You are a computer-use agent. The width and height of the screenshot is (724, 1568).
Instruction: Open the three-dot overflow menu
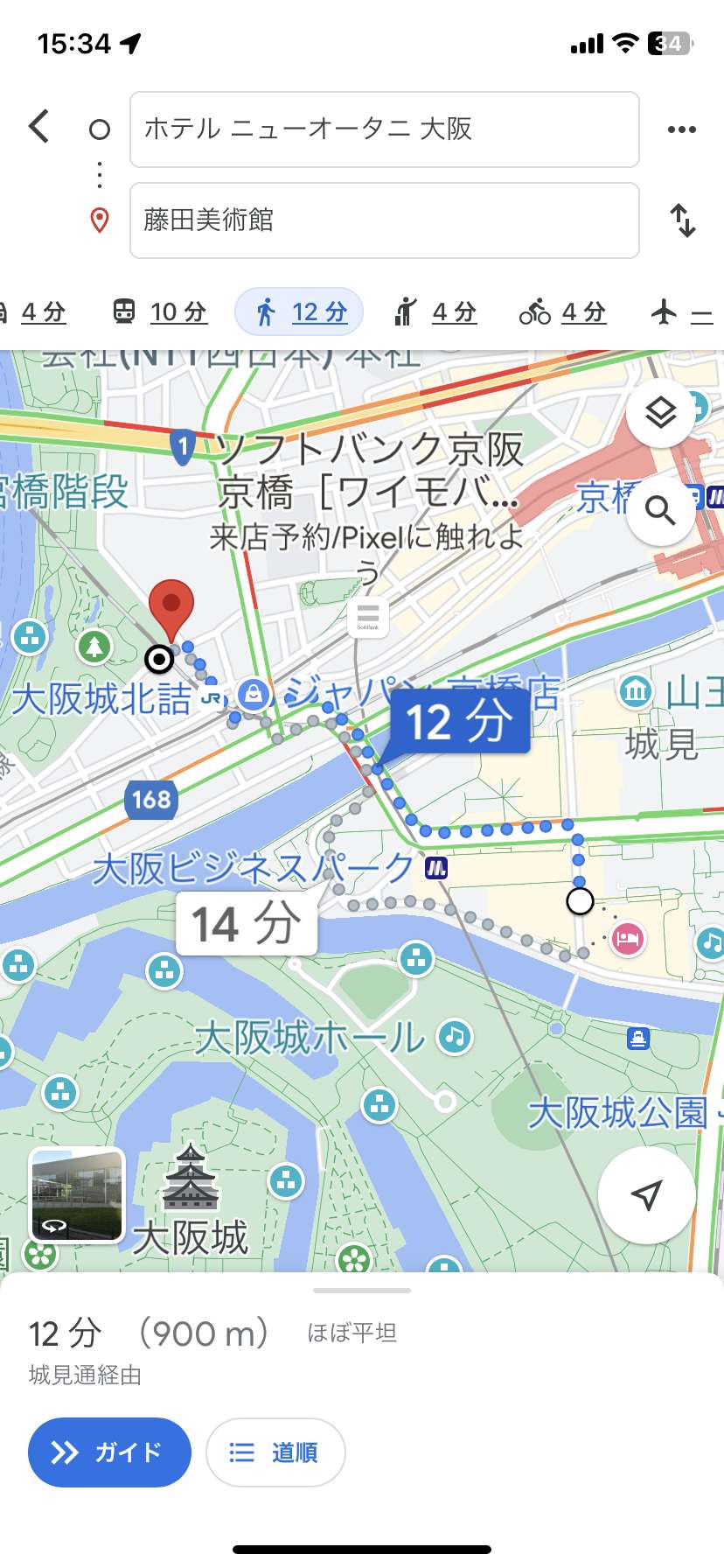(681, 129)
